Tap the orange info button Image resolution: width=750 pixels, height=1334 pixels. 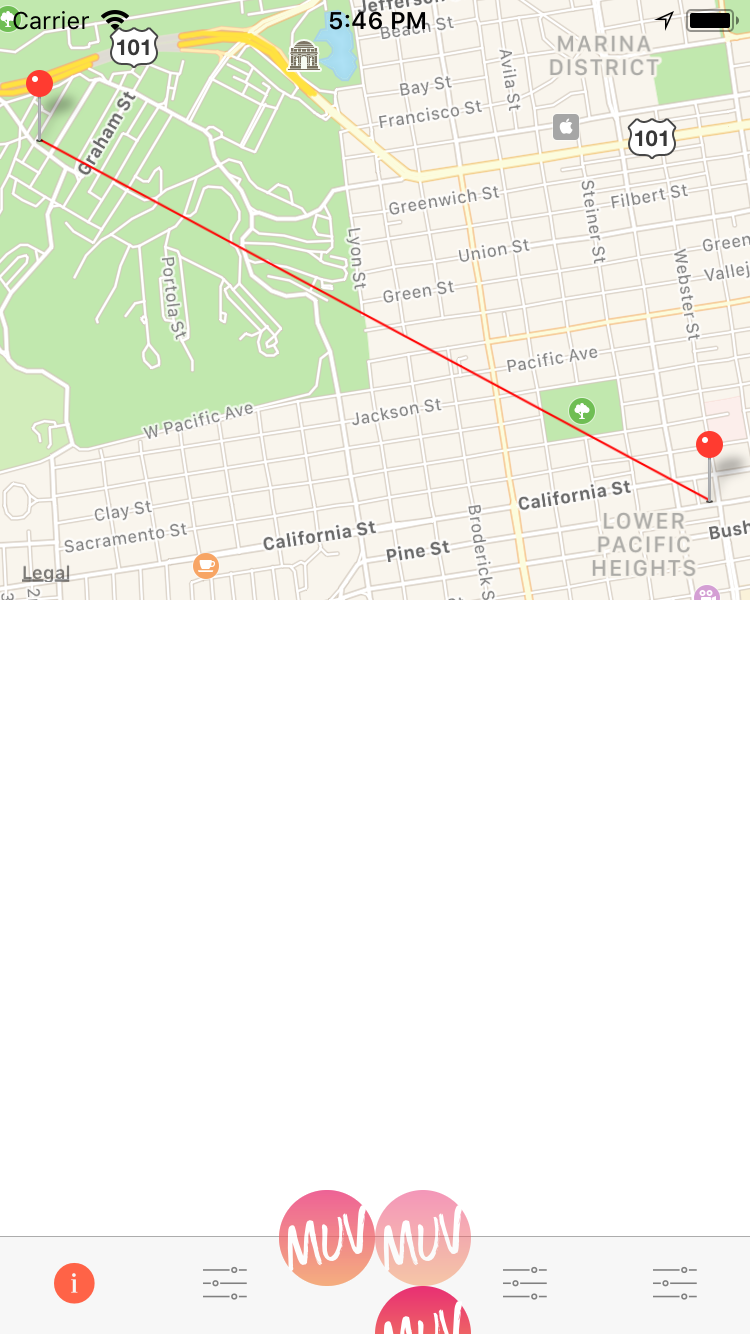74,1283
